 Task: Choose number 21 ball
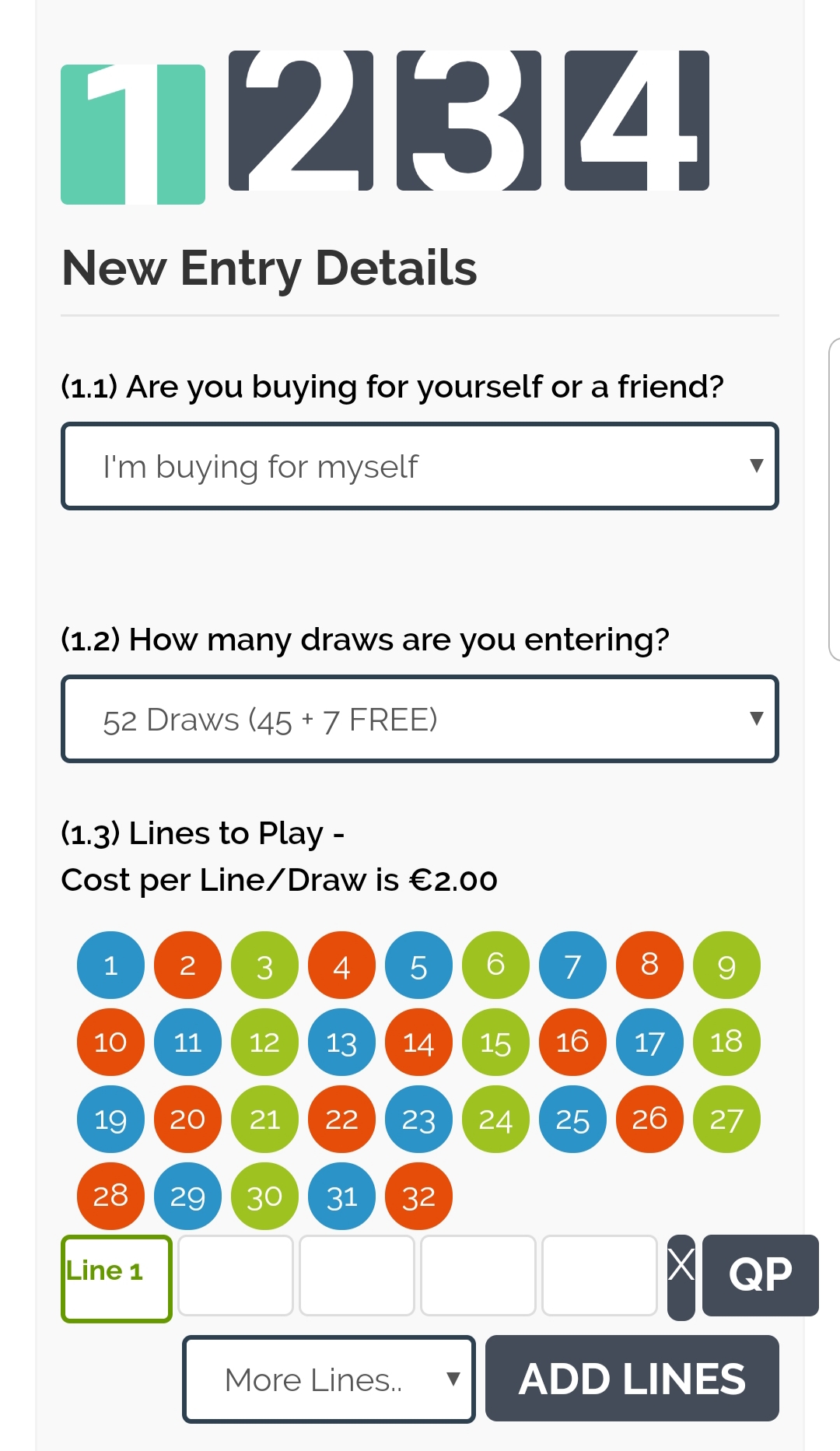pos(264,1120)
